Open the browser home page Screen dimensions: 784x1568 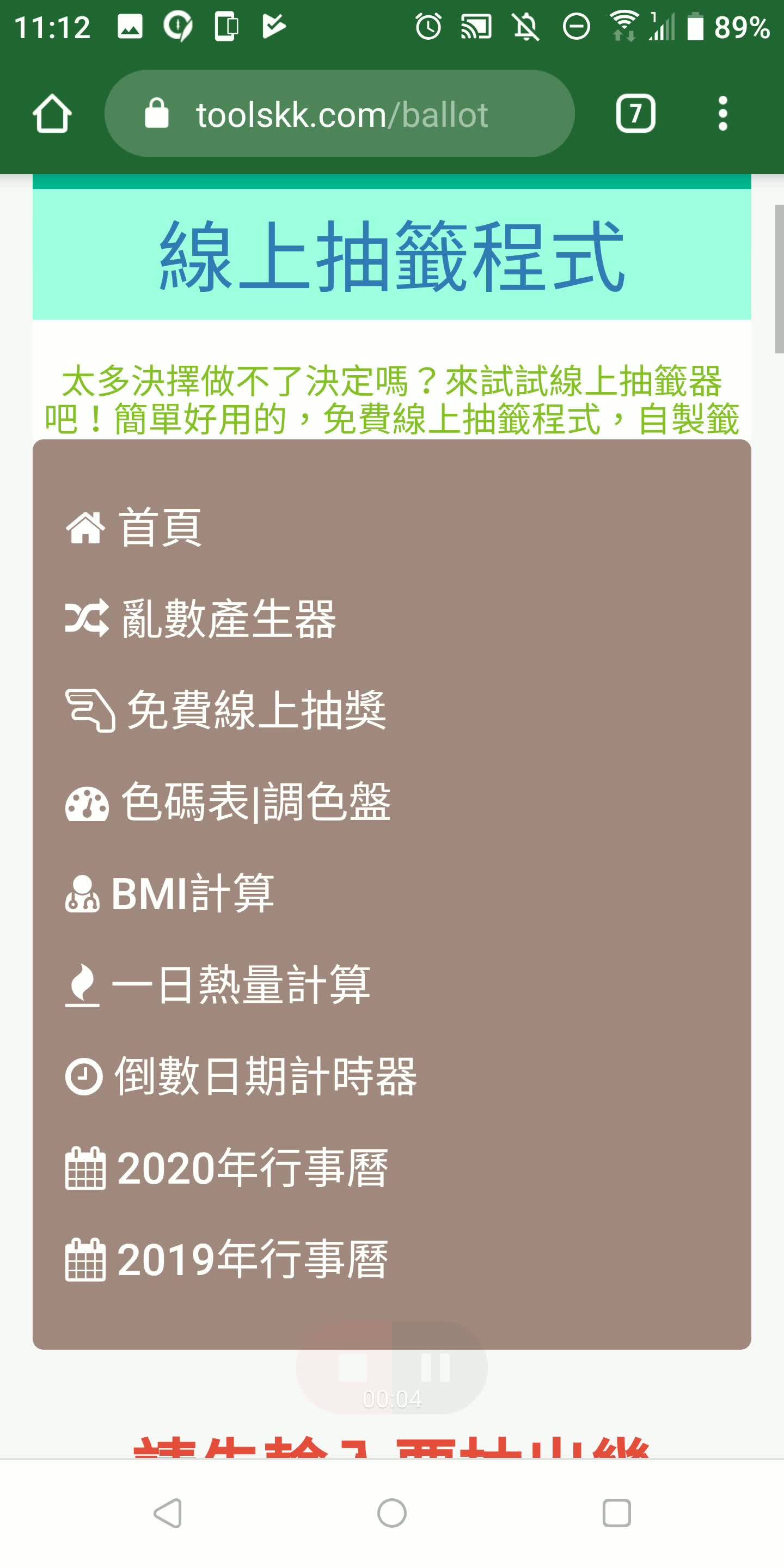[52, 114]
